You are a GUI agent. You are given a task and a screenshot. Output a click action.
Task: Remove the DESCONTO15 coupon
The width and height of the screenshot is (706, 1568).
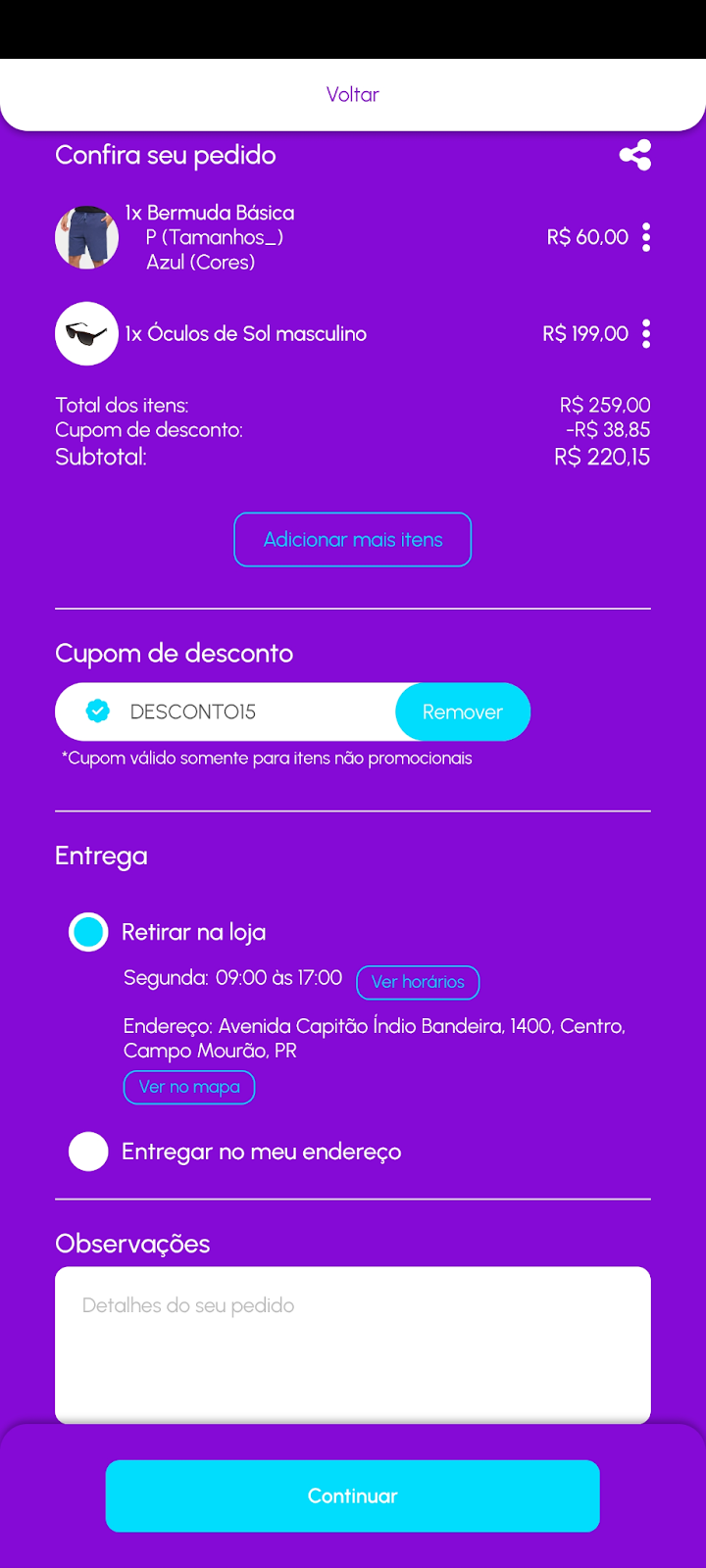462,712
